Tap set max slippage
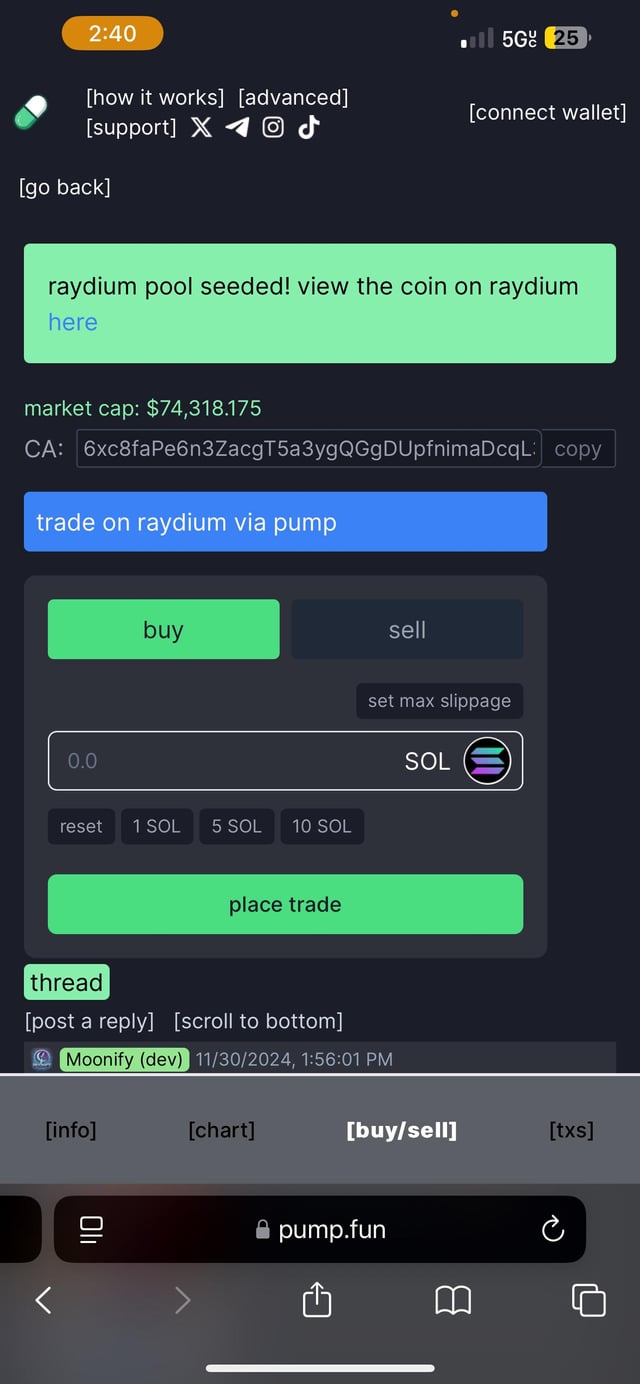 (x=439, y=701)
